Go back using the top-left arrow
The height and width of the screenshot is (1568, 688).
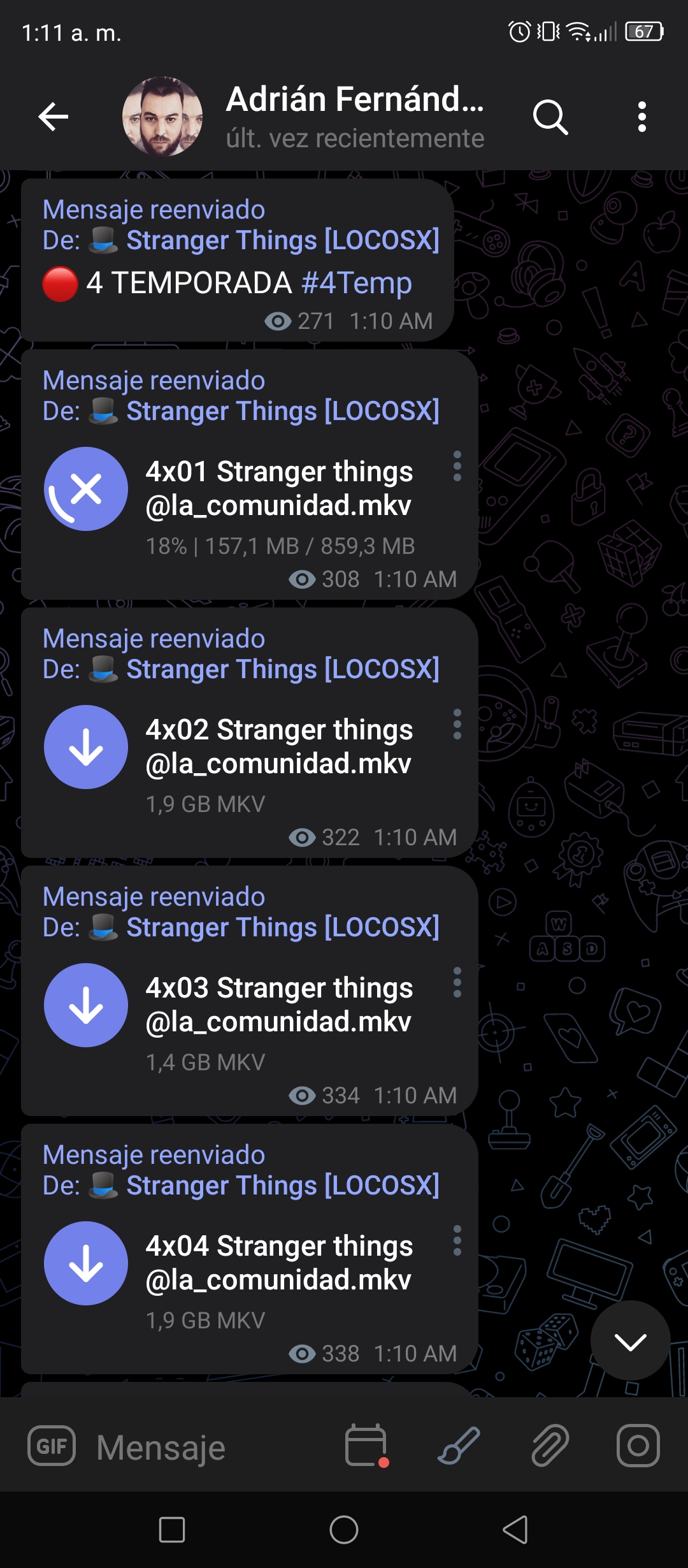tap(54, 117)
